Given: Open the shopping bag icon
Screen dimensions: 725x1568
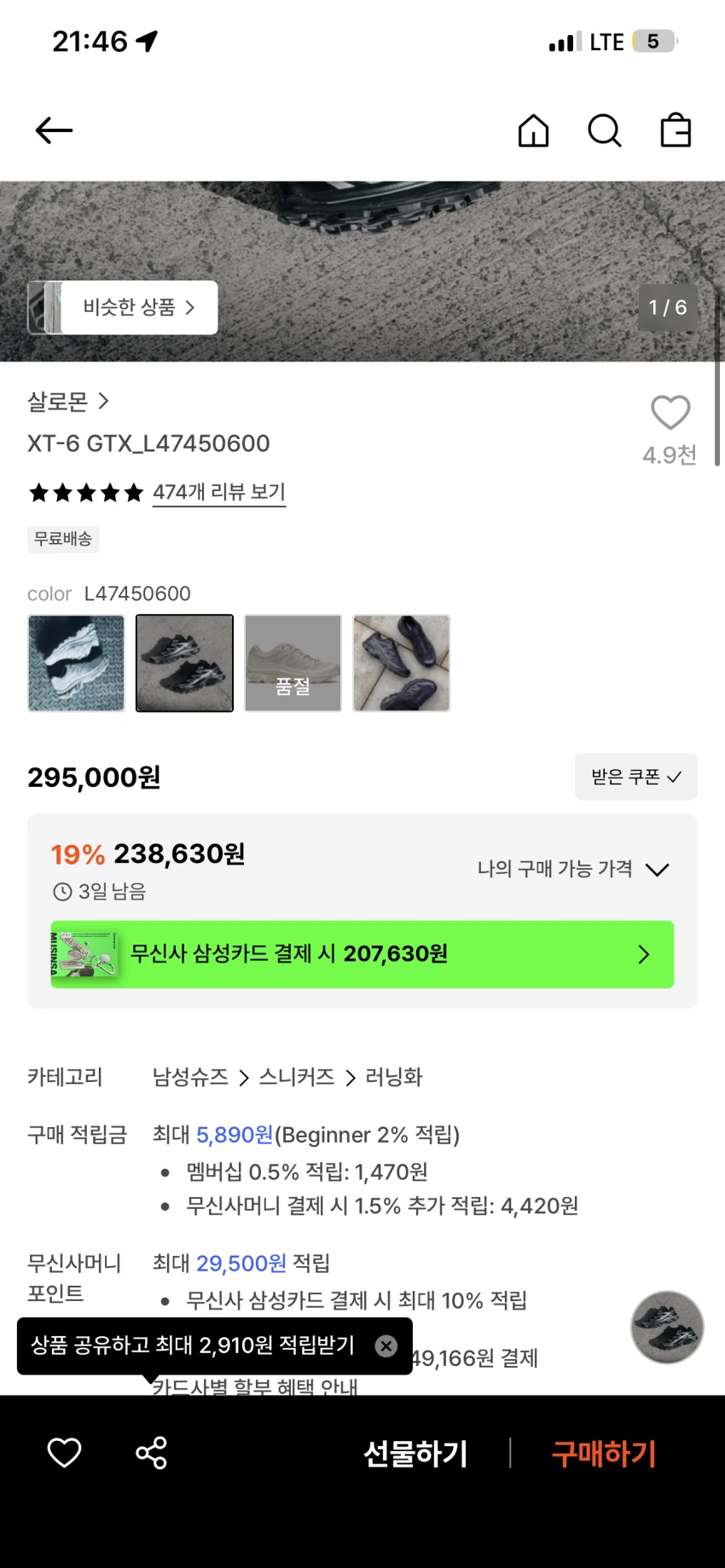Looking at the screenshot, I should coord(676,130).
